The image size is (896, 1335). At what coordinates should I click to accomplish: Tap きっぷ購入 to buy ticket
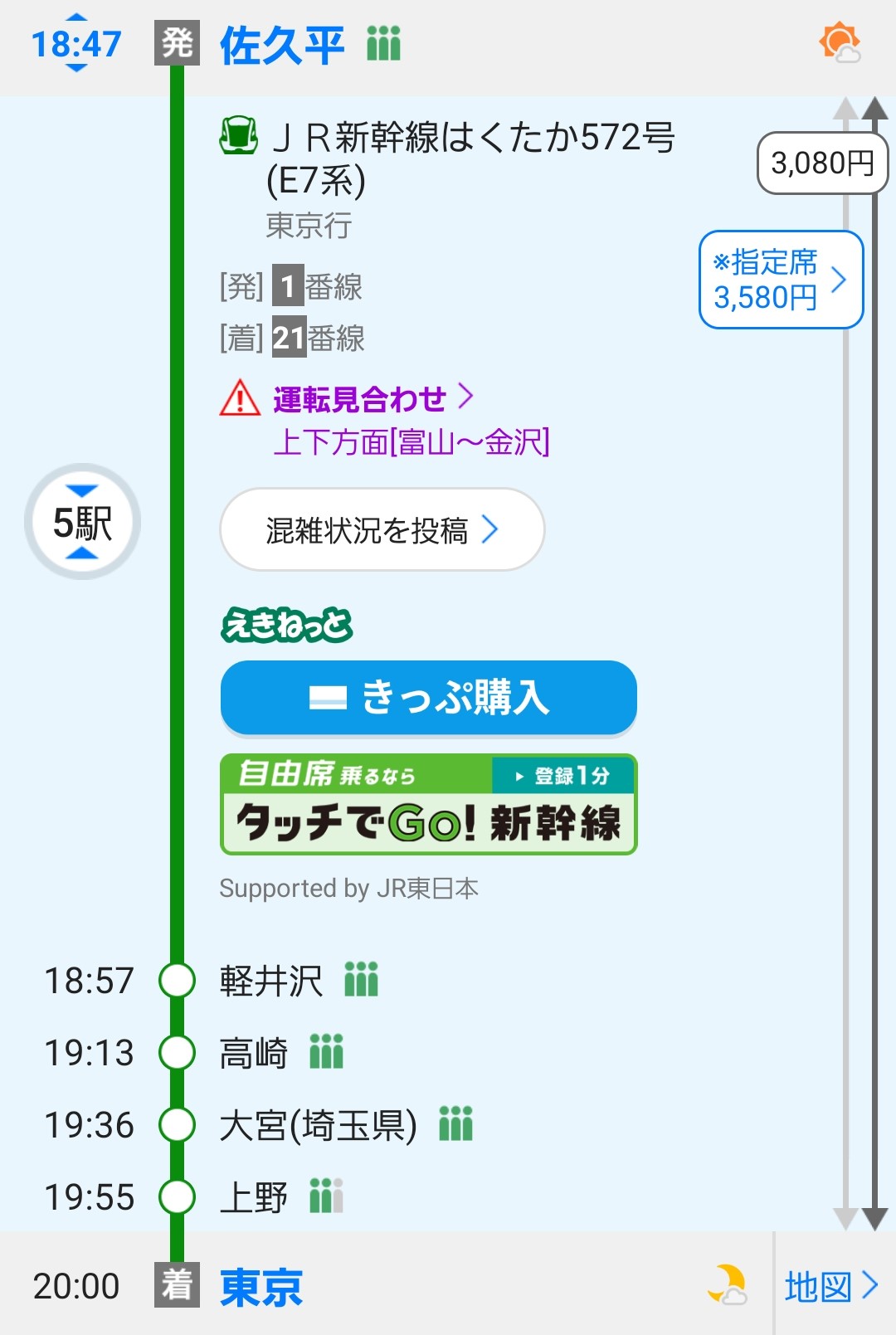(428, 697)
